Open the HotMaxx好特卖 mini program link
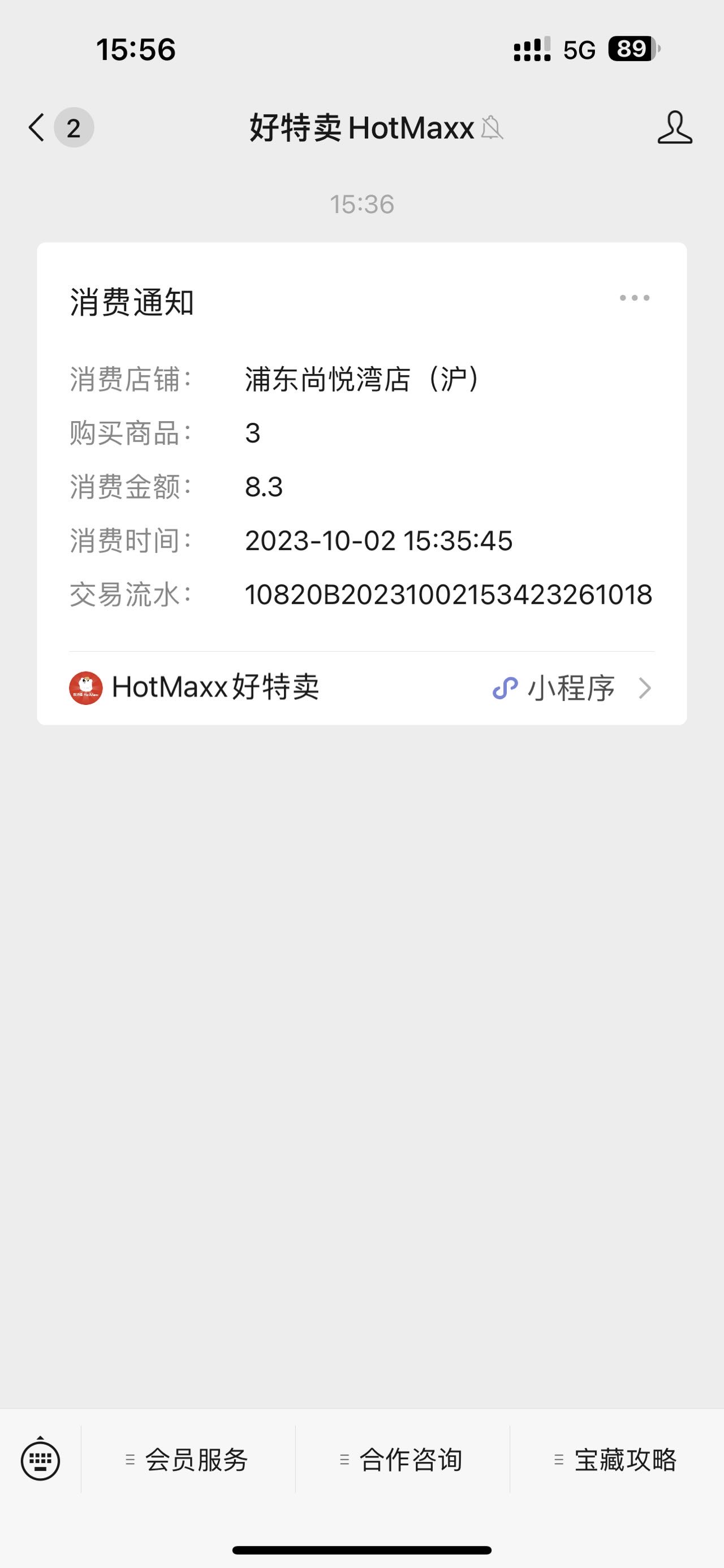Image resolution: width=724 pixels, height=1568 pixels. click(x=361, y=688)
